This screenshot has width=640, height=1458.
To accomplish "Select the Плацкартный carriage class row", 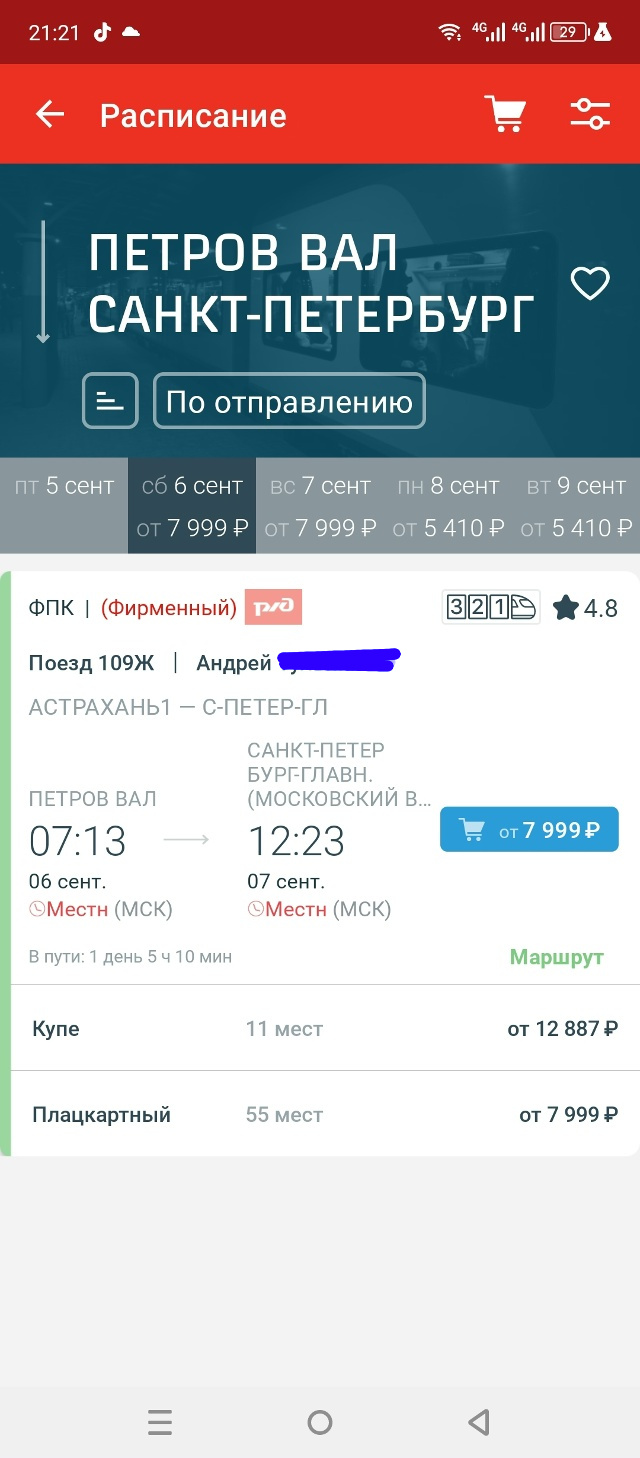I will click(325, 1114).
